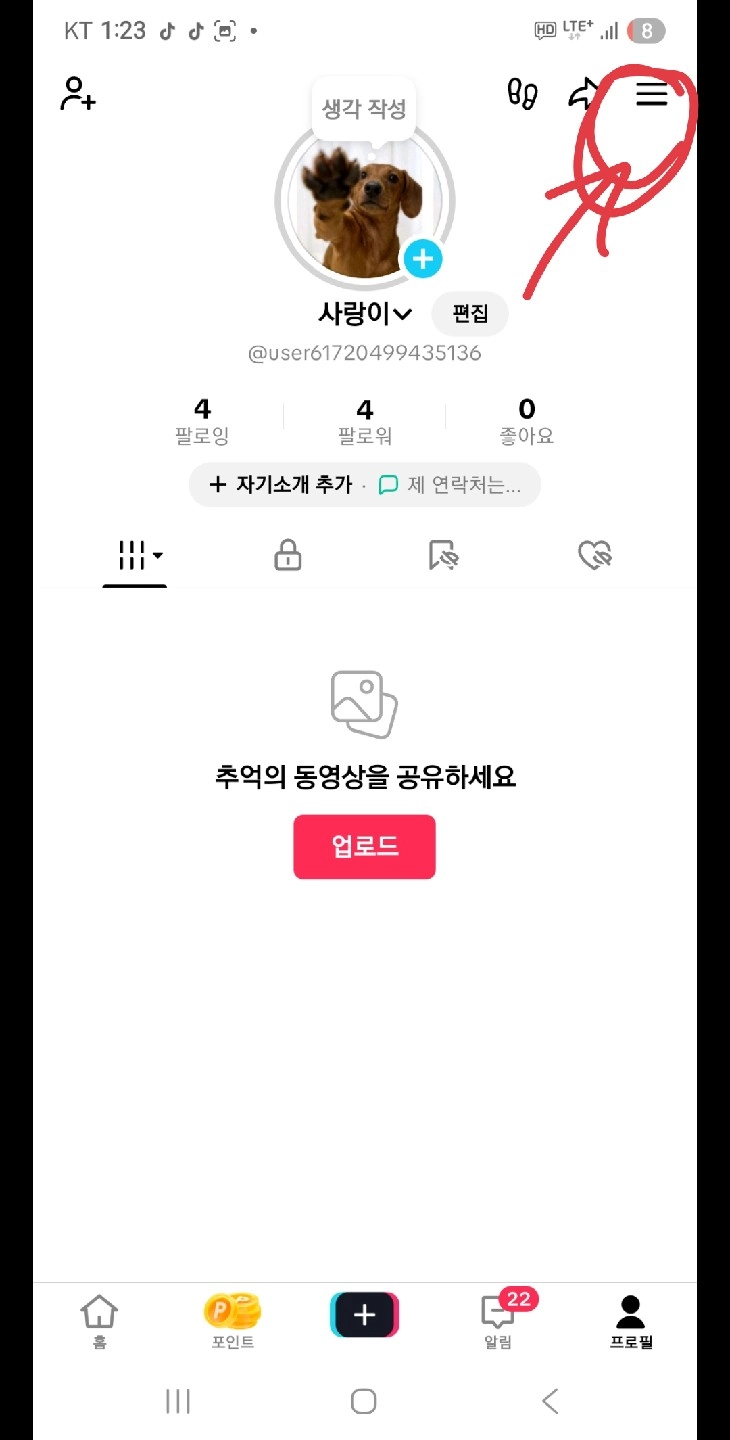Tap the 생각 작성 thought bubble
Screen dimensions: 730x1440
[x=364, y=108]
